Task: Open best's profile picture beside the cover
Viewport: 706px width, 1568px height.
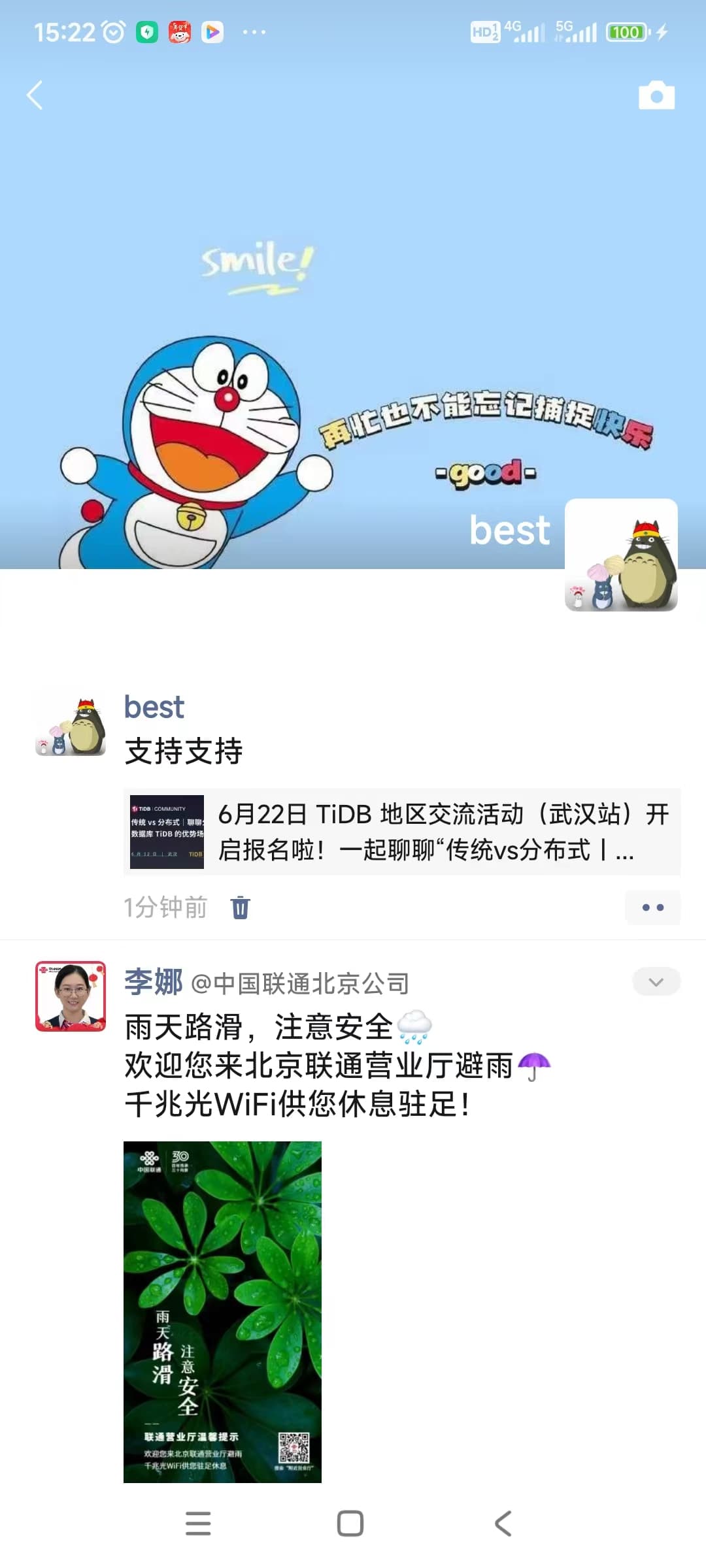Action: [620, 555]
